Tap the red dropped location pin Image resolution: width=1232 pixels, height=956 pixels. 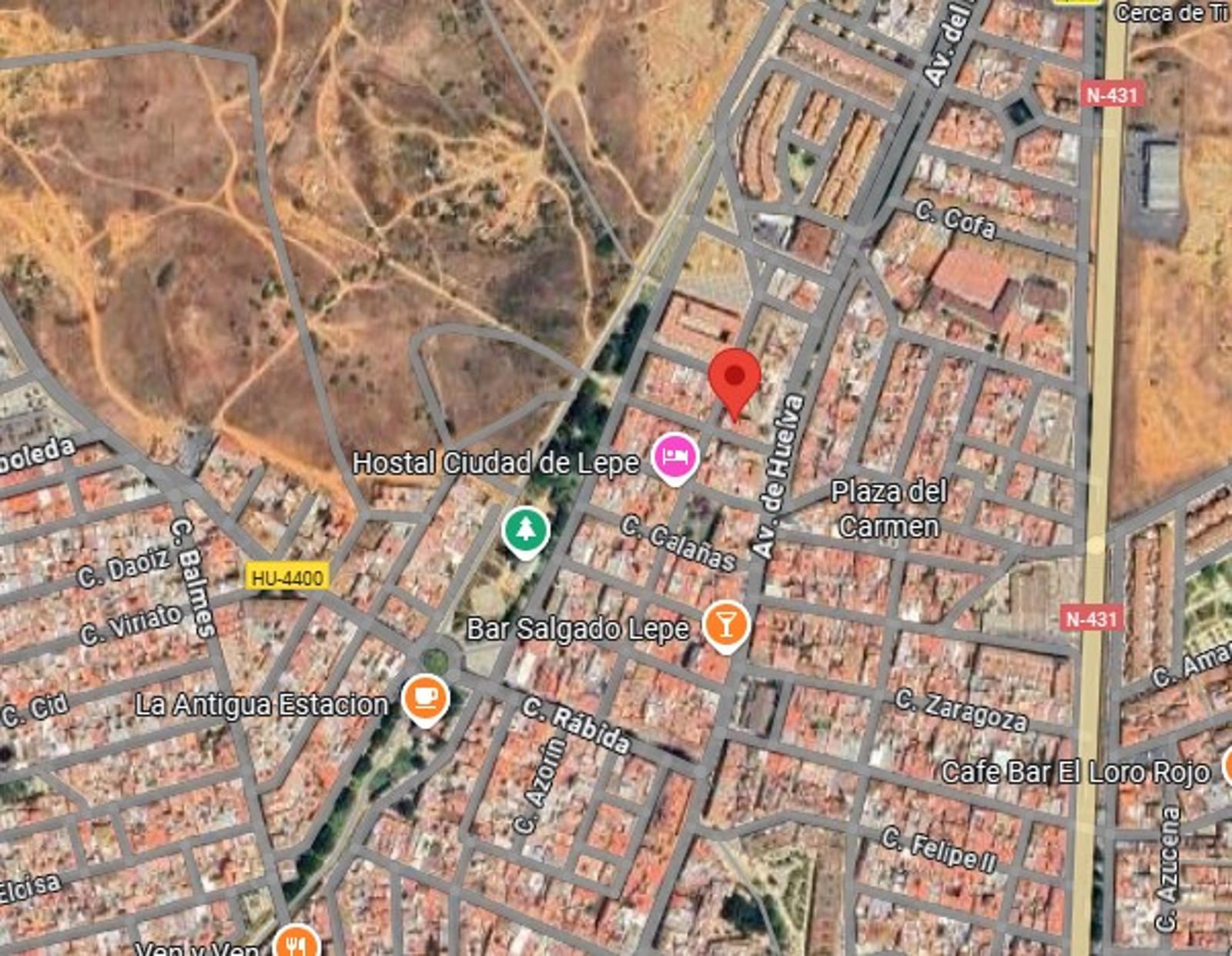[735, 377]
